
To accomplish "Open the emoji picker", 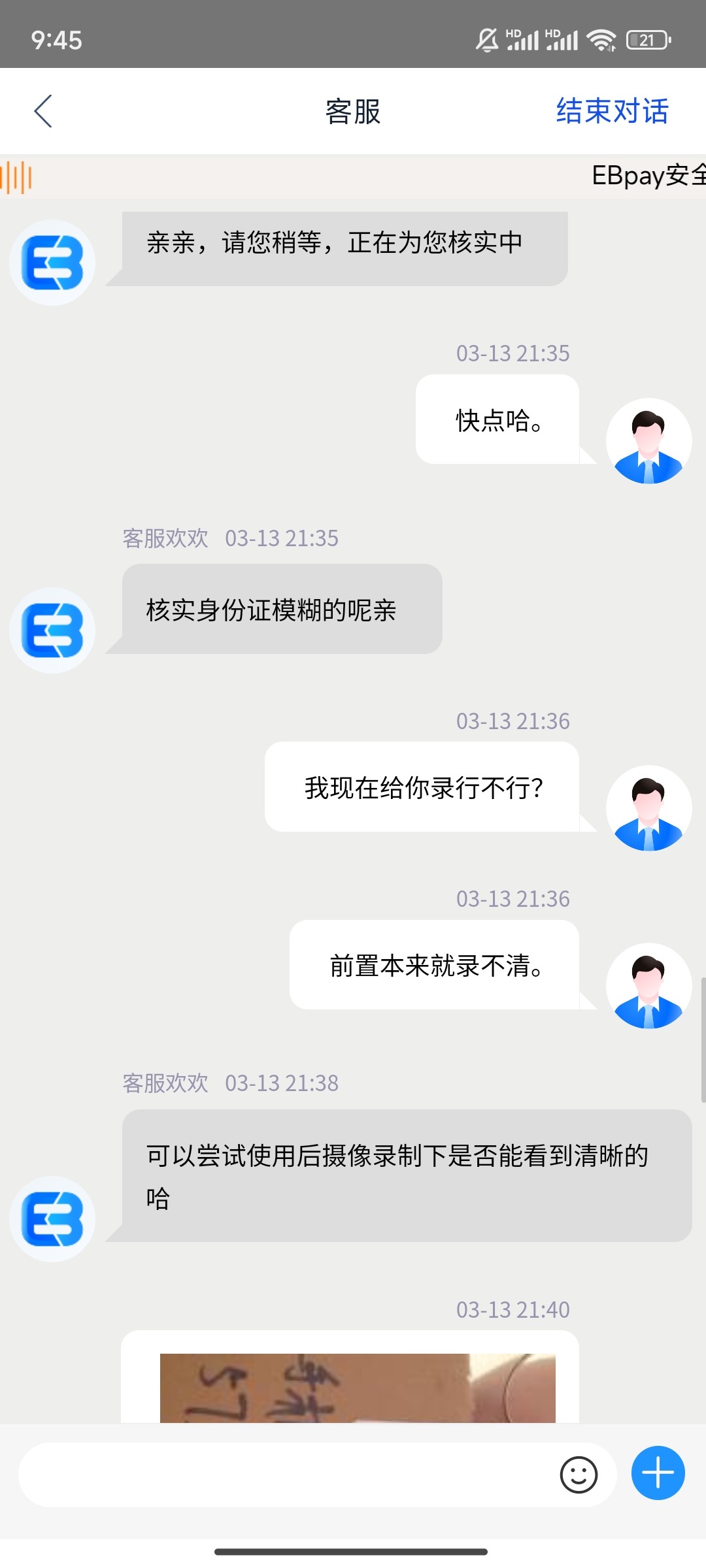I will coord(579,1475).
